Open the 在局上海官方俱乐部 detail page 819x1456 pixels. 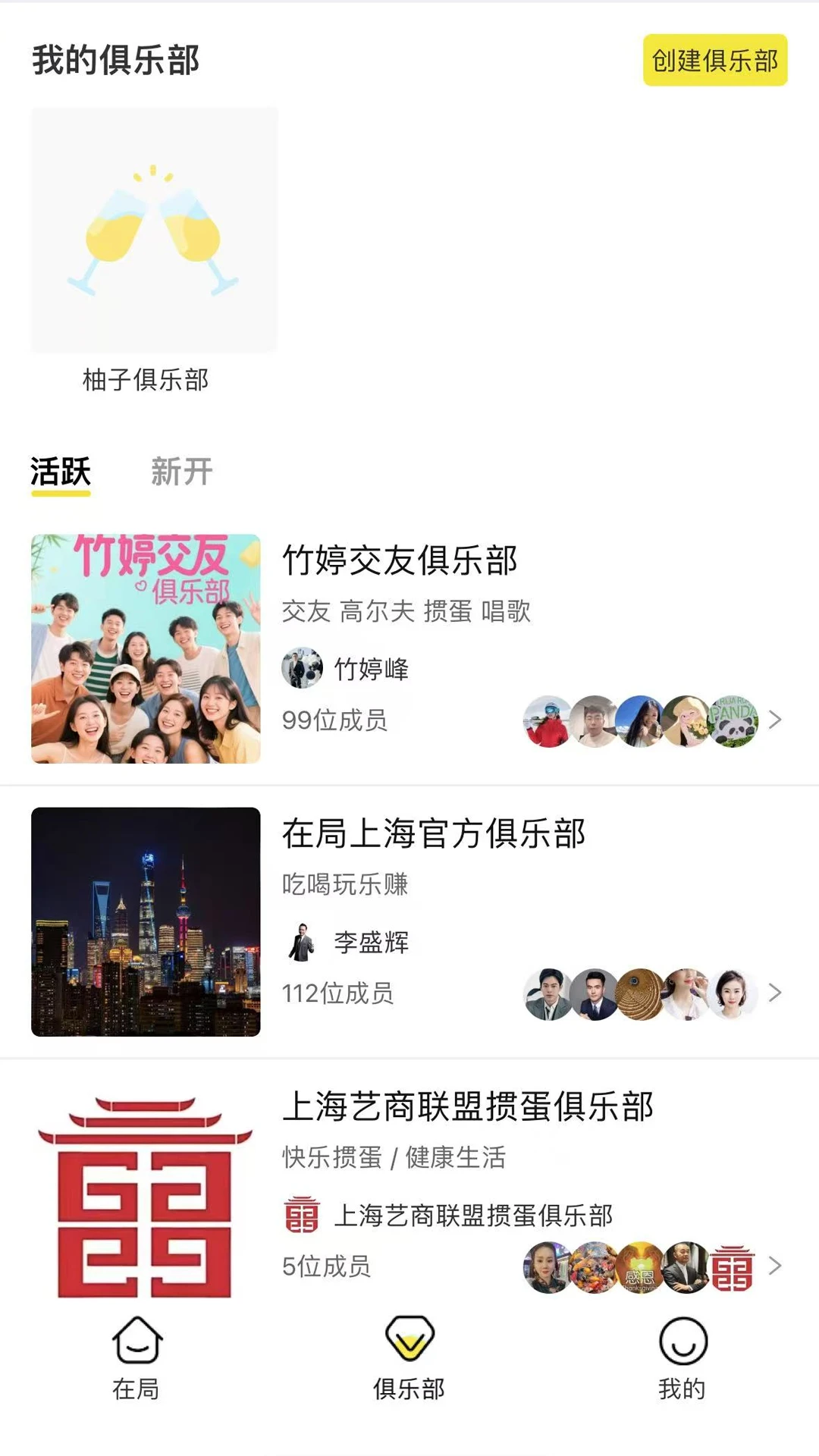436,834
